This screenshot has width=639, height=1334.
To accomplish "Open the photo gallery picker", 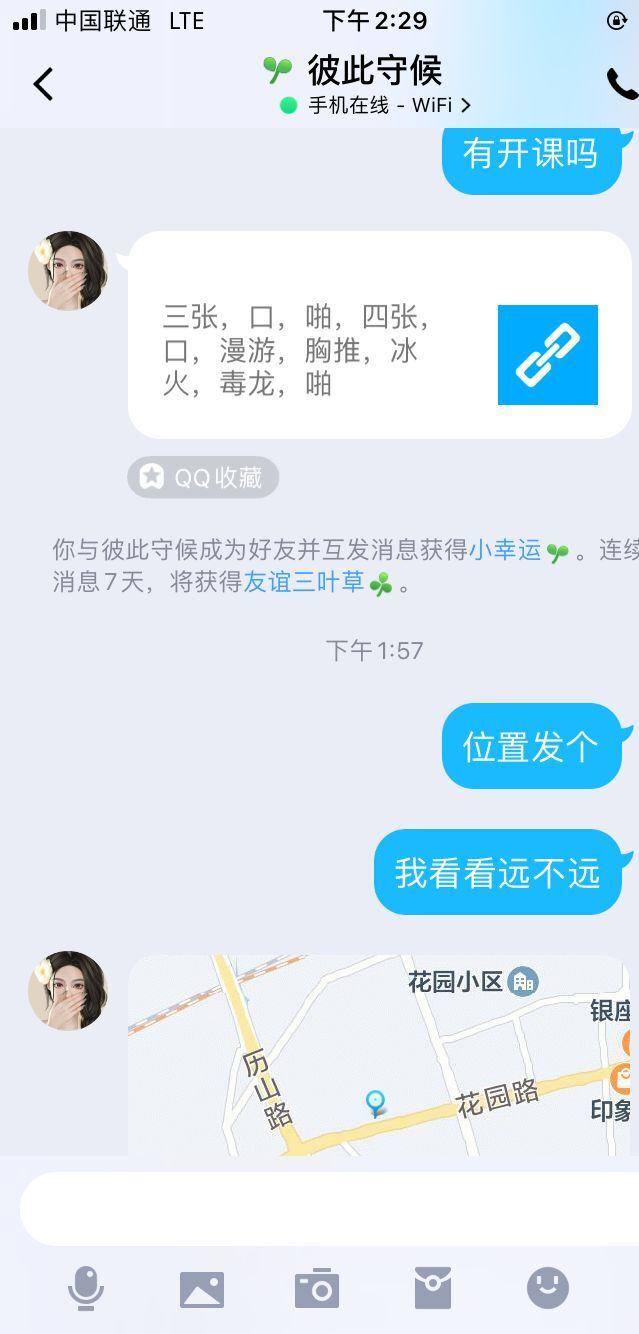I will [202, 1289].
